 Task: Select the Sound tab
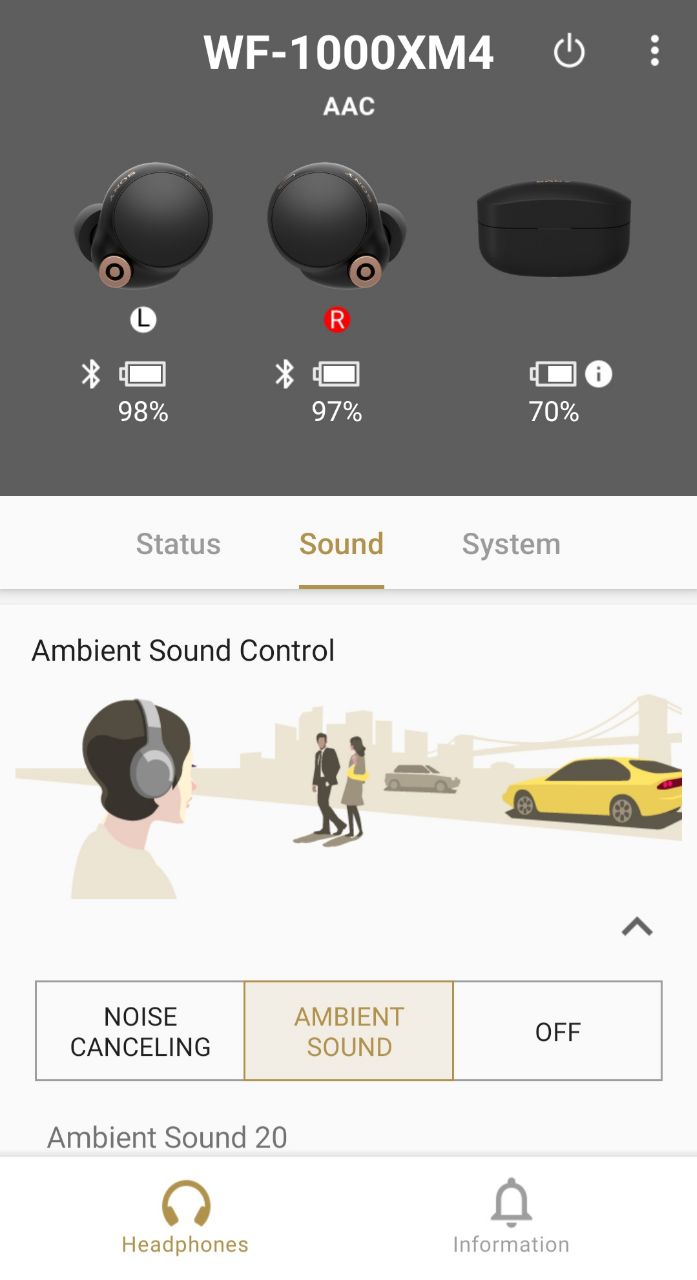pos(341,544)
